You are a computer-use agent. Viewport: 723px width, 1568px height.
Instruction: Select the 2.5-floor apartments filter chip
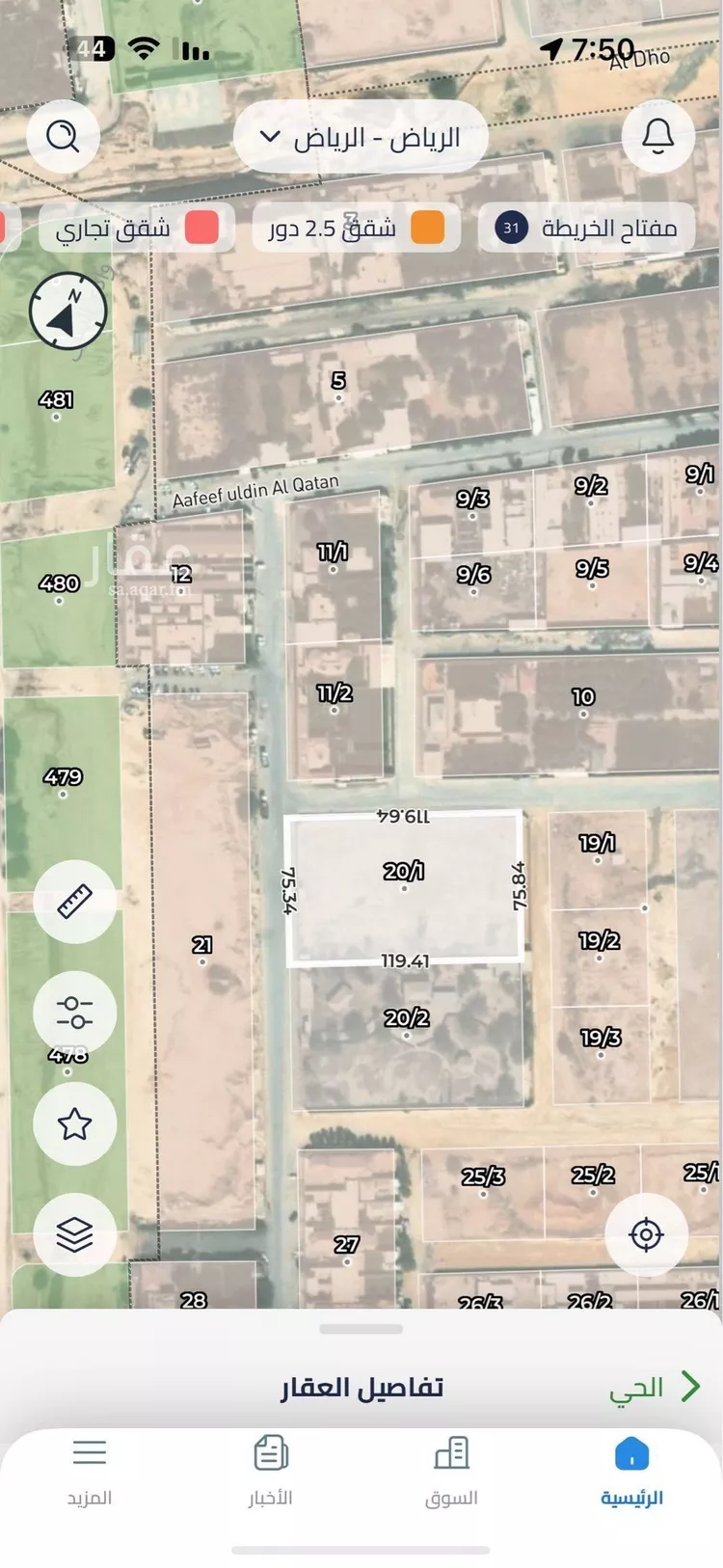[356, 229]
